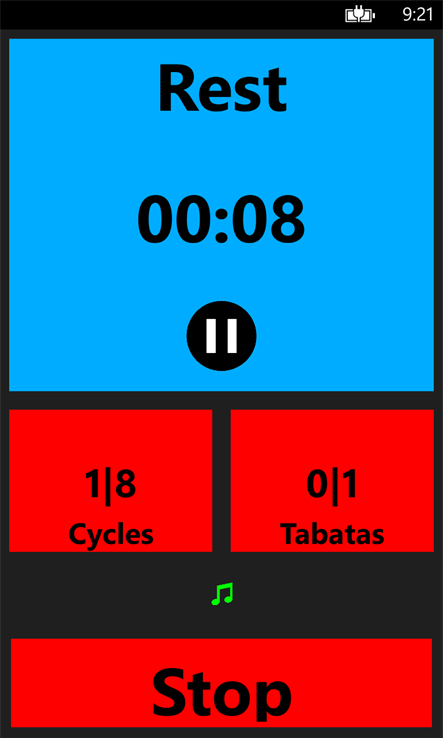This screenshot has height=738, width=443.
Task: Toggle the green music note icon
Action: (222, 594)
